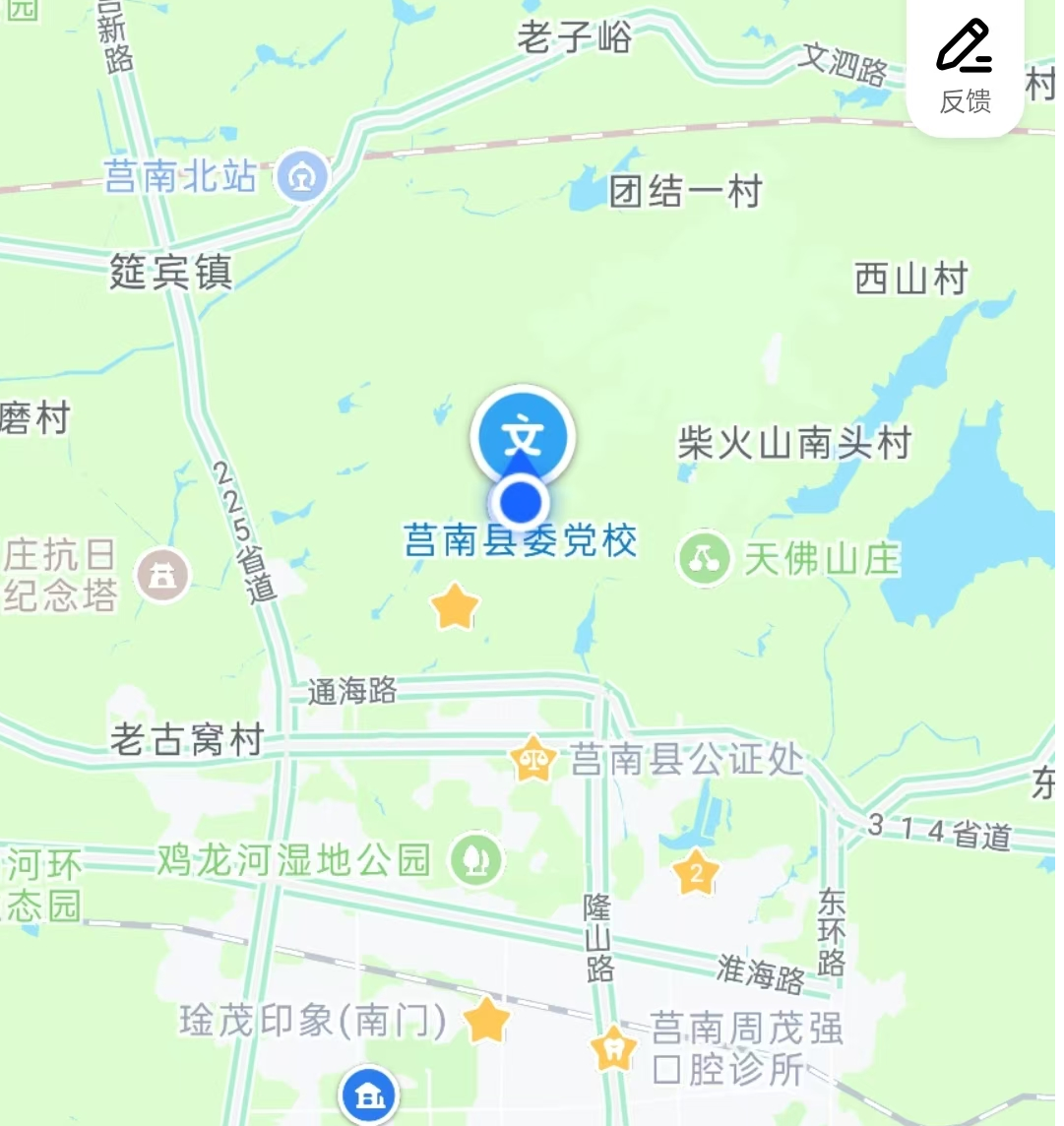
Task: Select the favorite star beside 瑳茂印象(南门)
Action: (486, 1021)
